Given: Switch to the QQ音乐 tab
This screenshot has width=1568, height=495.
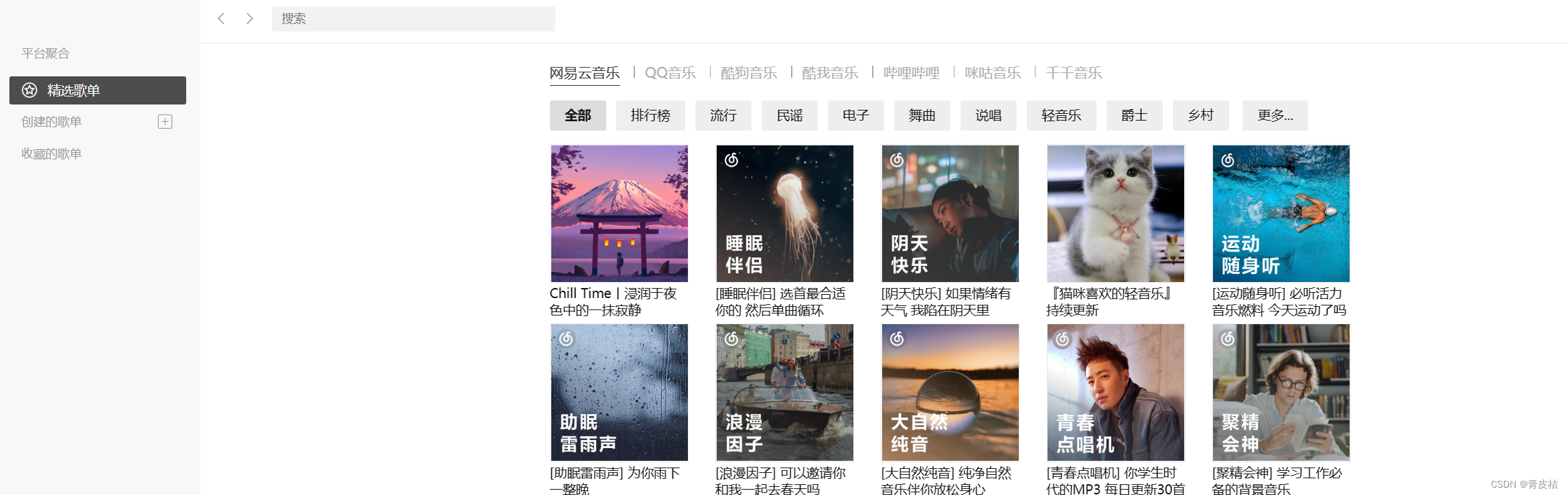Looking at the screenshot, I should tap(670, 73).
